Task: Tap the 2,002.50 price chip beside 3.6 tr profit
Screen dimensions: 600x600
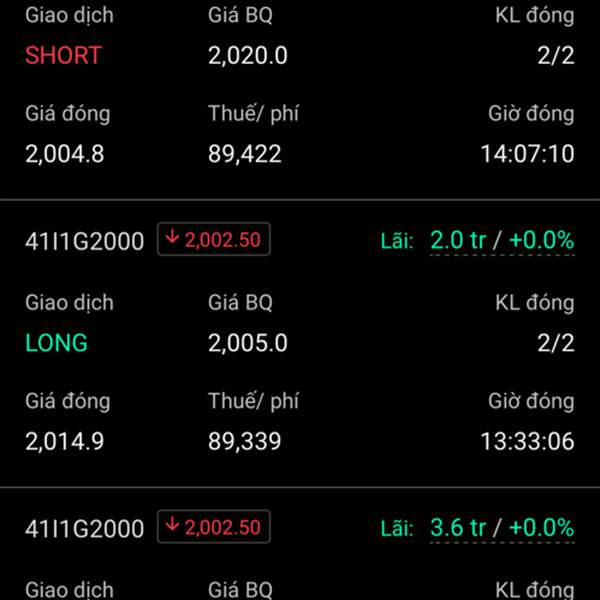Action: [x=214, y=527]
